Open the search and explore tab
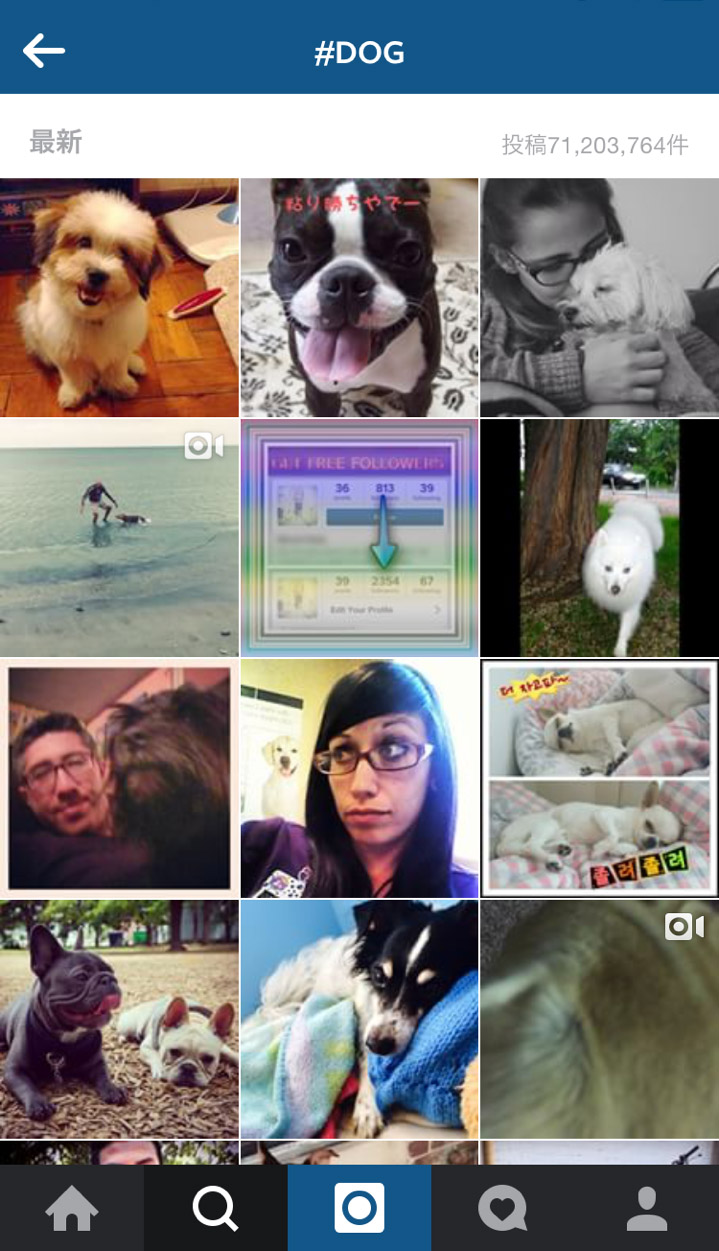Screen dimensions: 719x1251 pyautogui.click(x=215, y=1208)
